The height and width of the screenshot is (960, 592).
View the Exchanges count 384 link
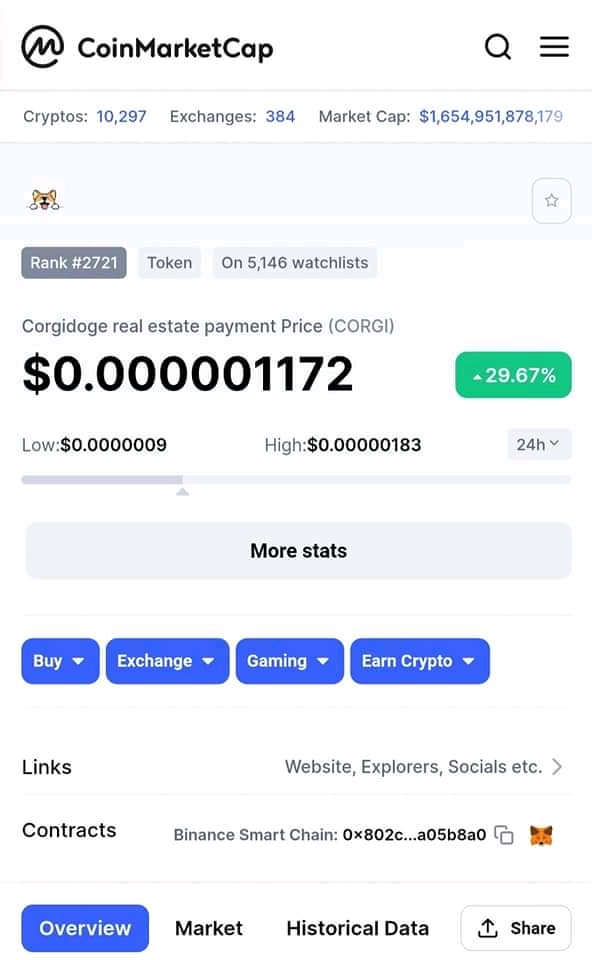280,116
